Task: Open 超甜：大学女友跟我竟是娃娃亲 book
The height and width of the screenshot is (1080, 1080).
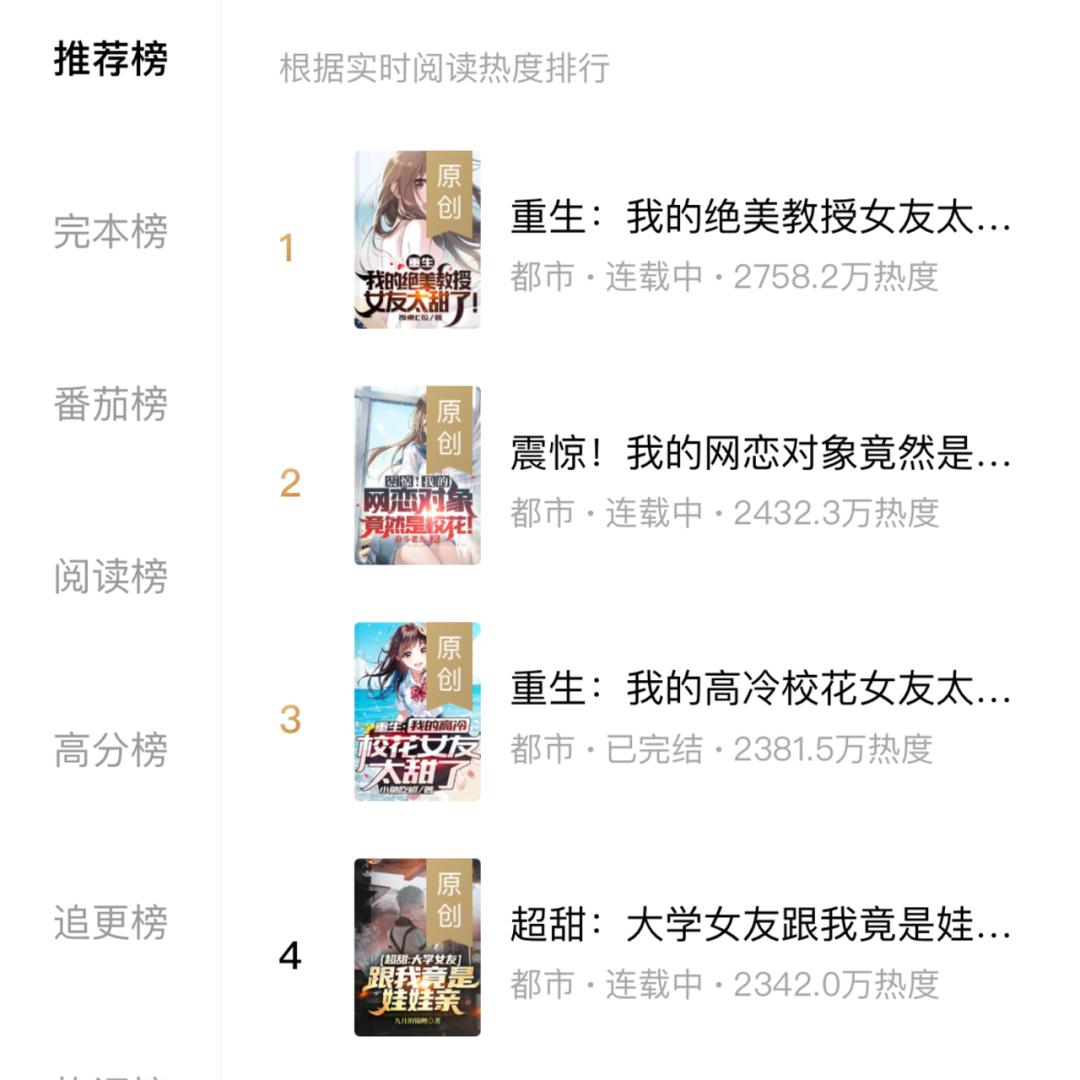Action: (x=760, y=925)
